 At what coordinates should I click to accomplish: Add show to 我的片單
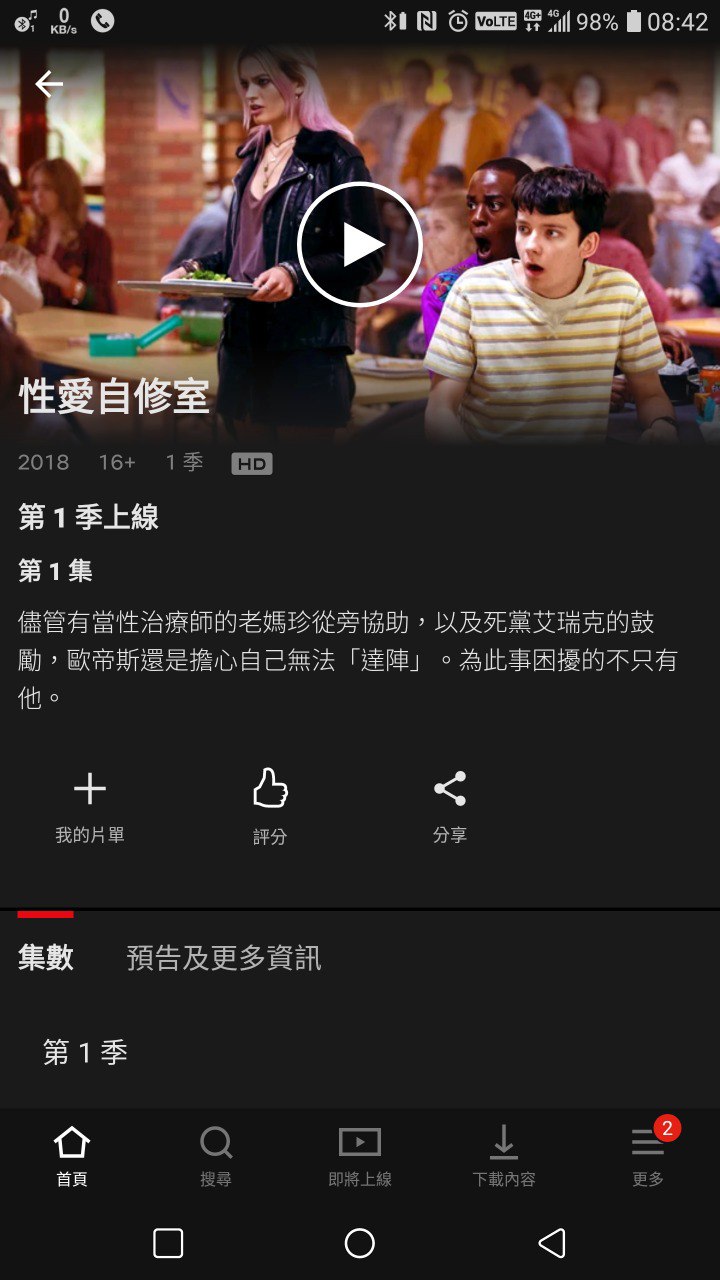(x=90, y=806)
